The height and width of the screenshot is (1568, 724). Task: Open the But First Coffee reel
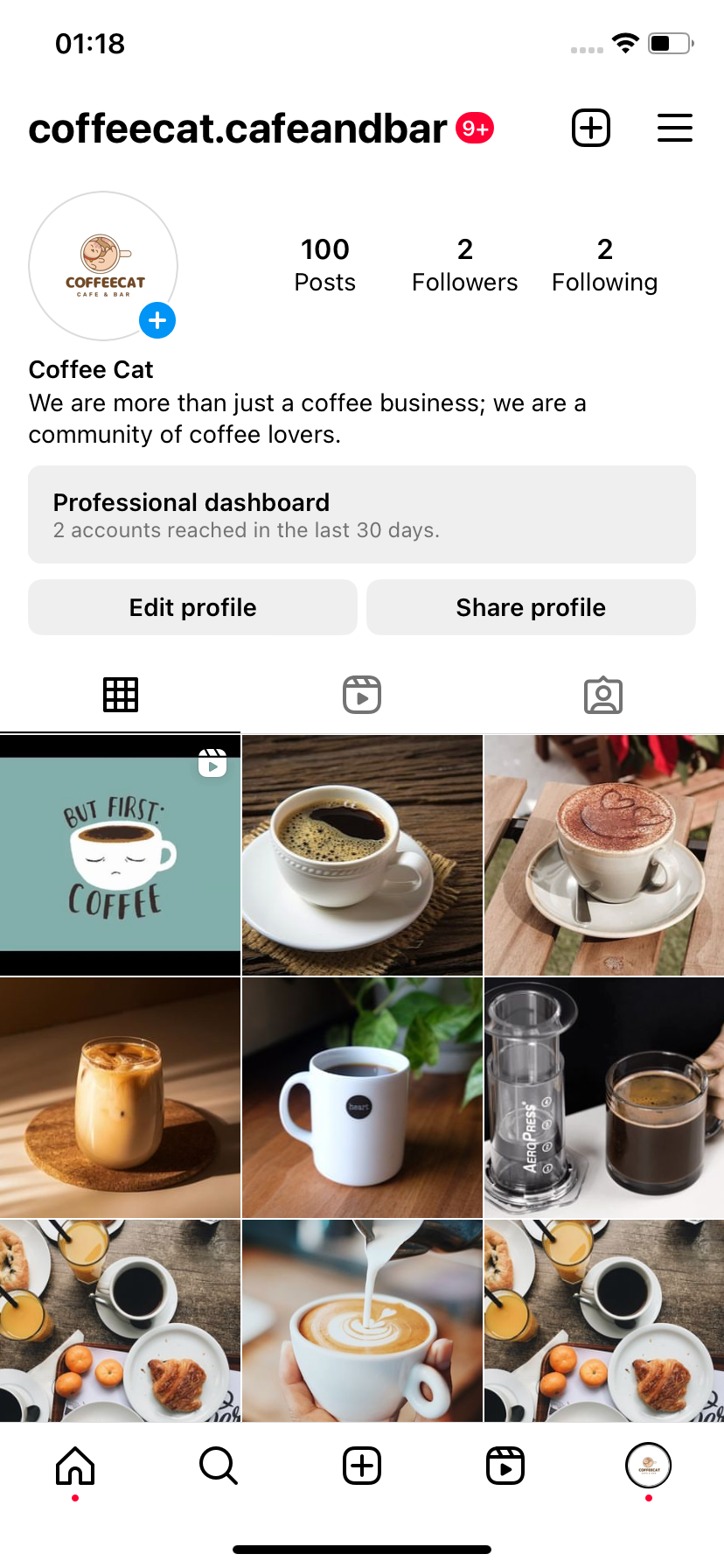tap(120, 855)
